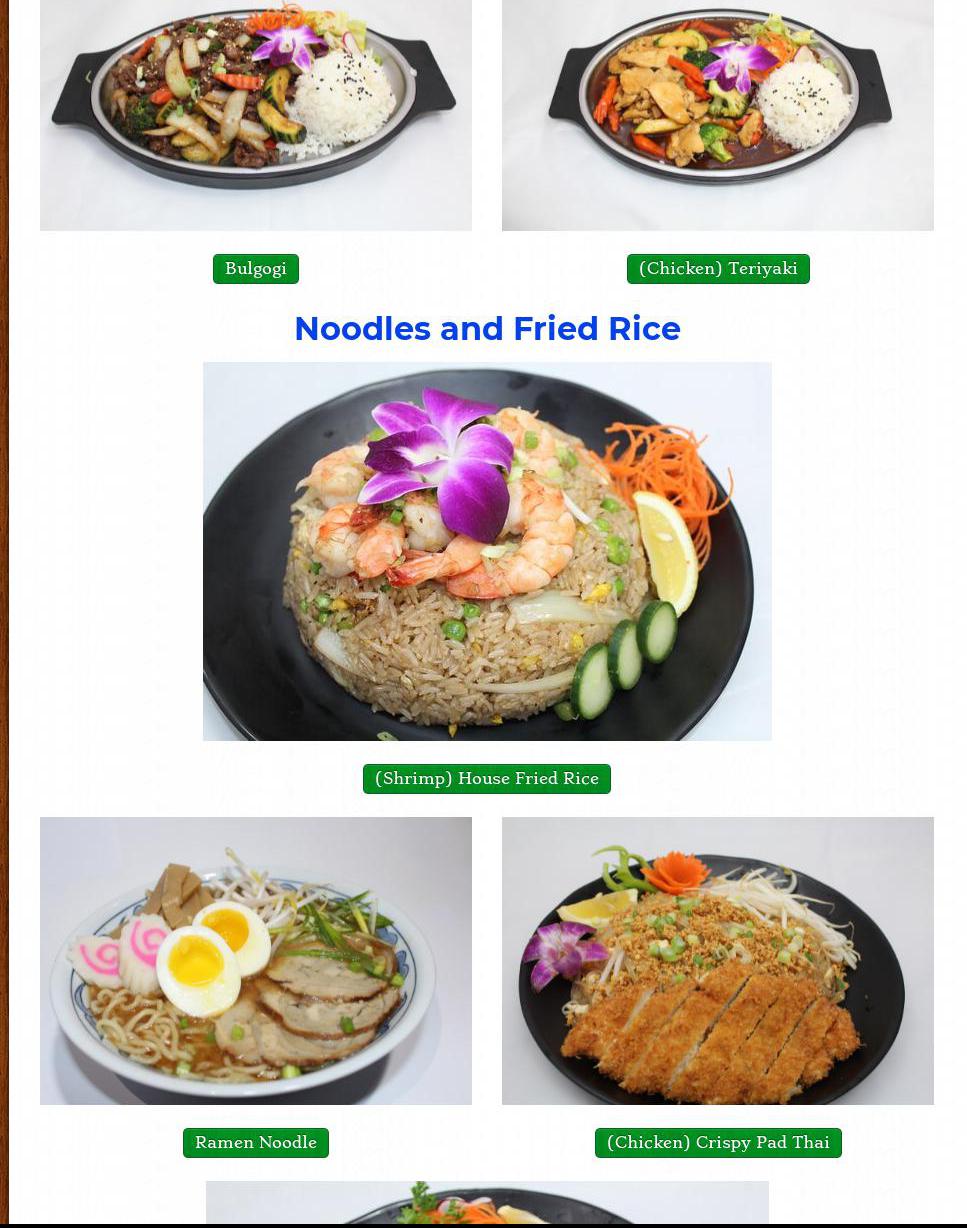The image size is (967, 1228).
Task: Open the Ramen Noodle button
Action: (x=255, y=1143)
